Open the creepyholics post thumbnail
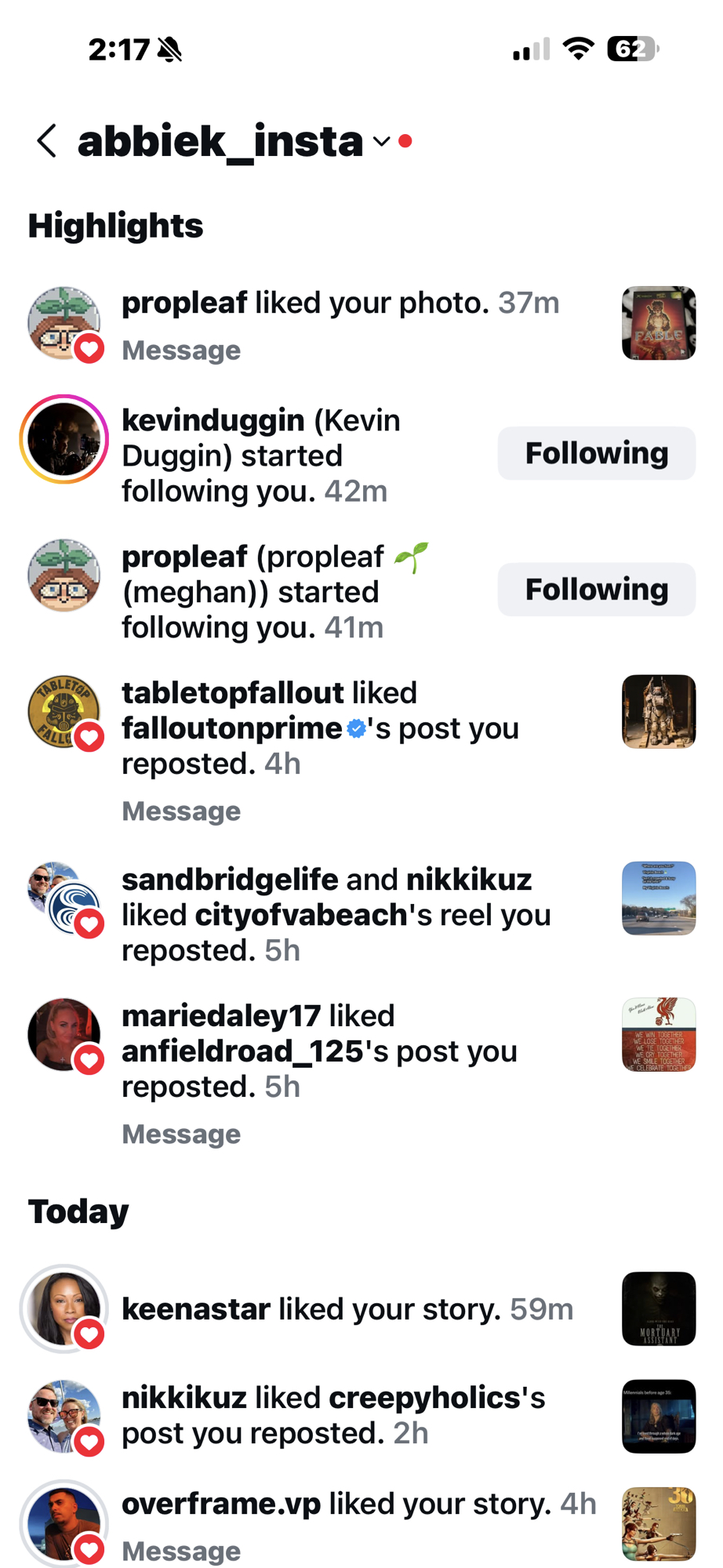The width and height of the screenshot is (723, 1568). click(x=658, y=1416)
